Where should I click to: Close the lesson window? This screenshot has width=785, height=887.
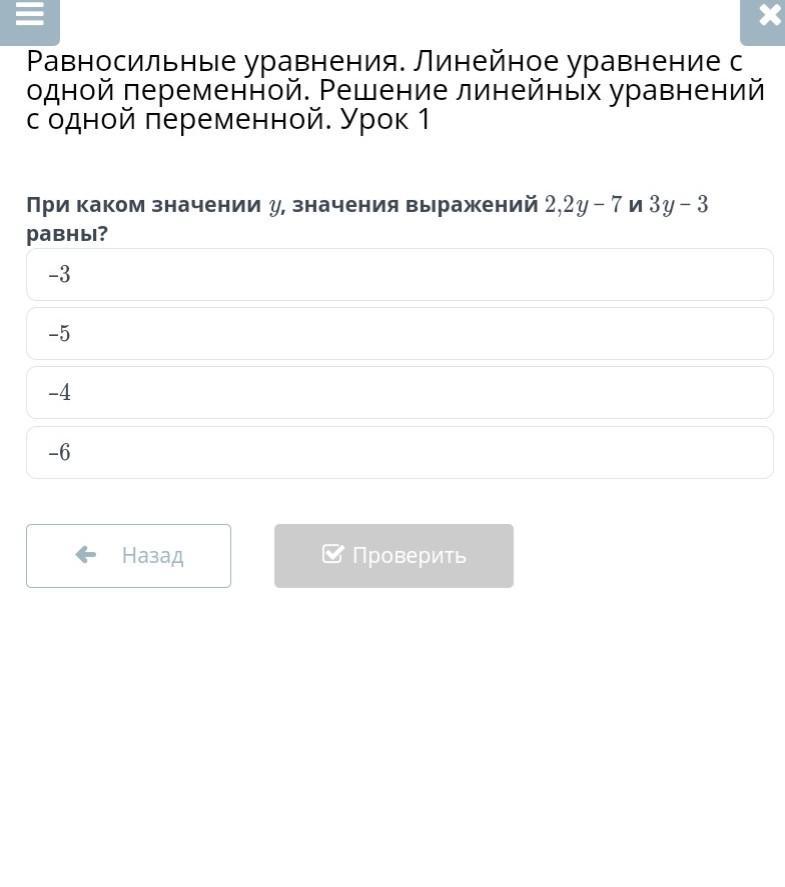pyautogui.click(x=764, y=20)
